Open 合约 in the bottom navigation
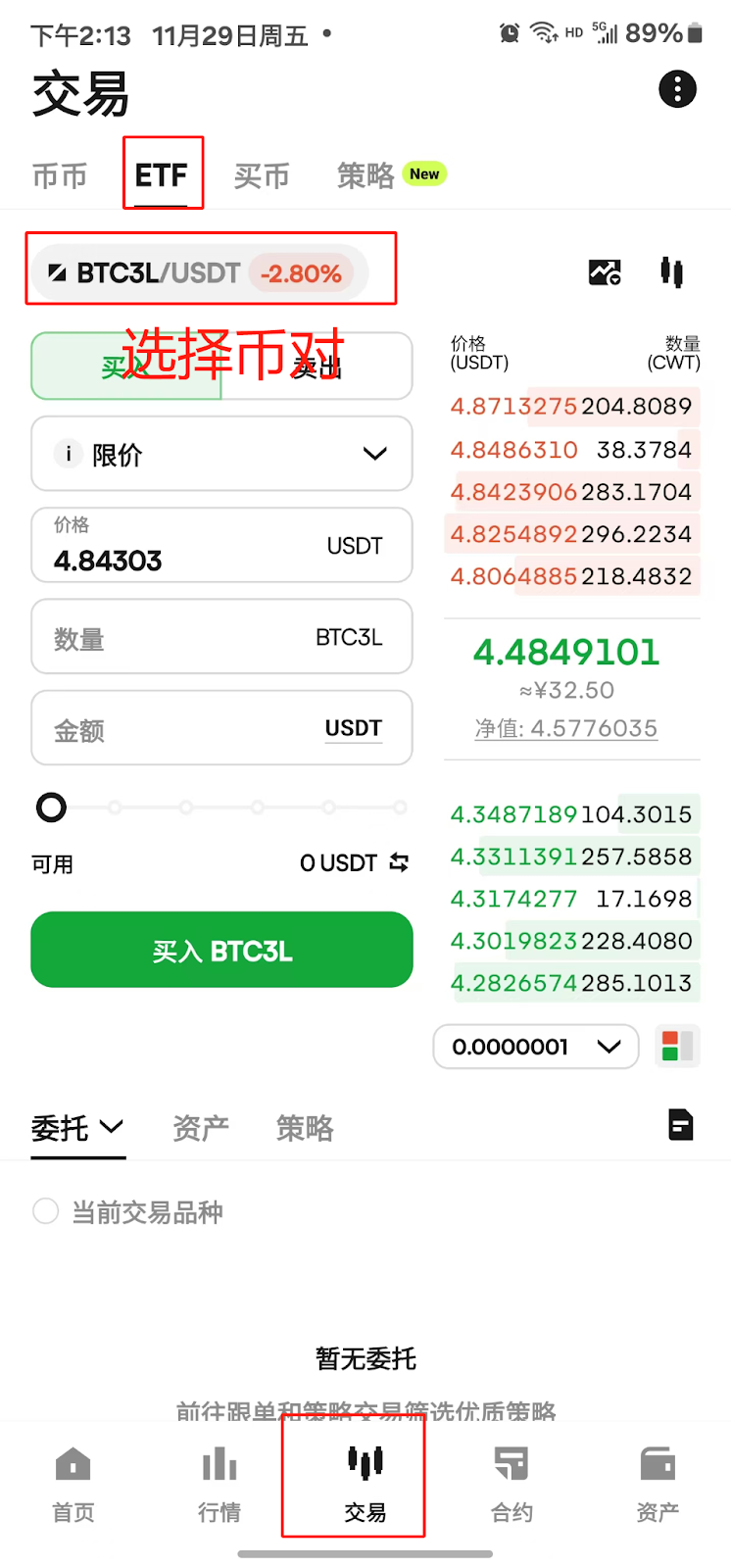This screenshot has width=731, height=1568. [512, 1484]
